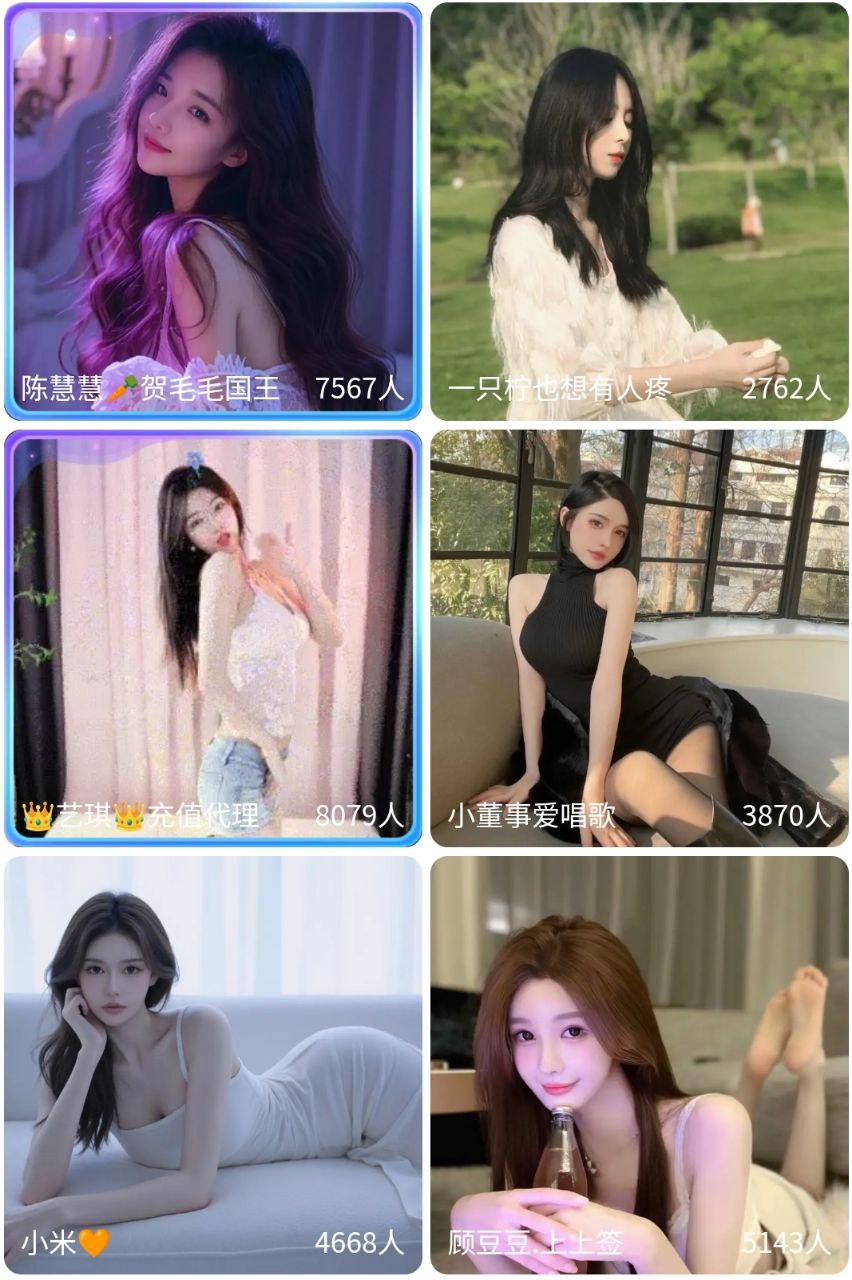Click the thumbnail of the purple-lit streamer
The height and width of the screenshot is (1280, 852).
coord(213,200)
